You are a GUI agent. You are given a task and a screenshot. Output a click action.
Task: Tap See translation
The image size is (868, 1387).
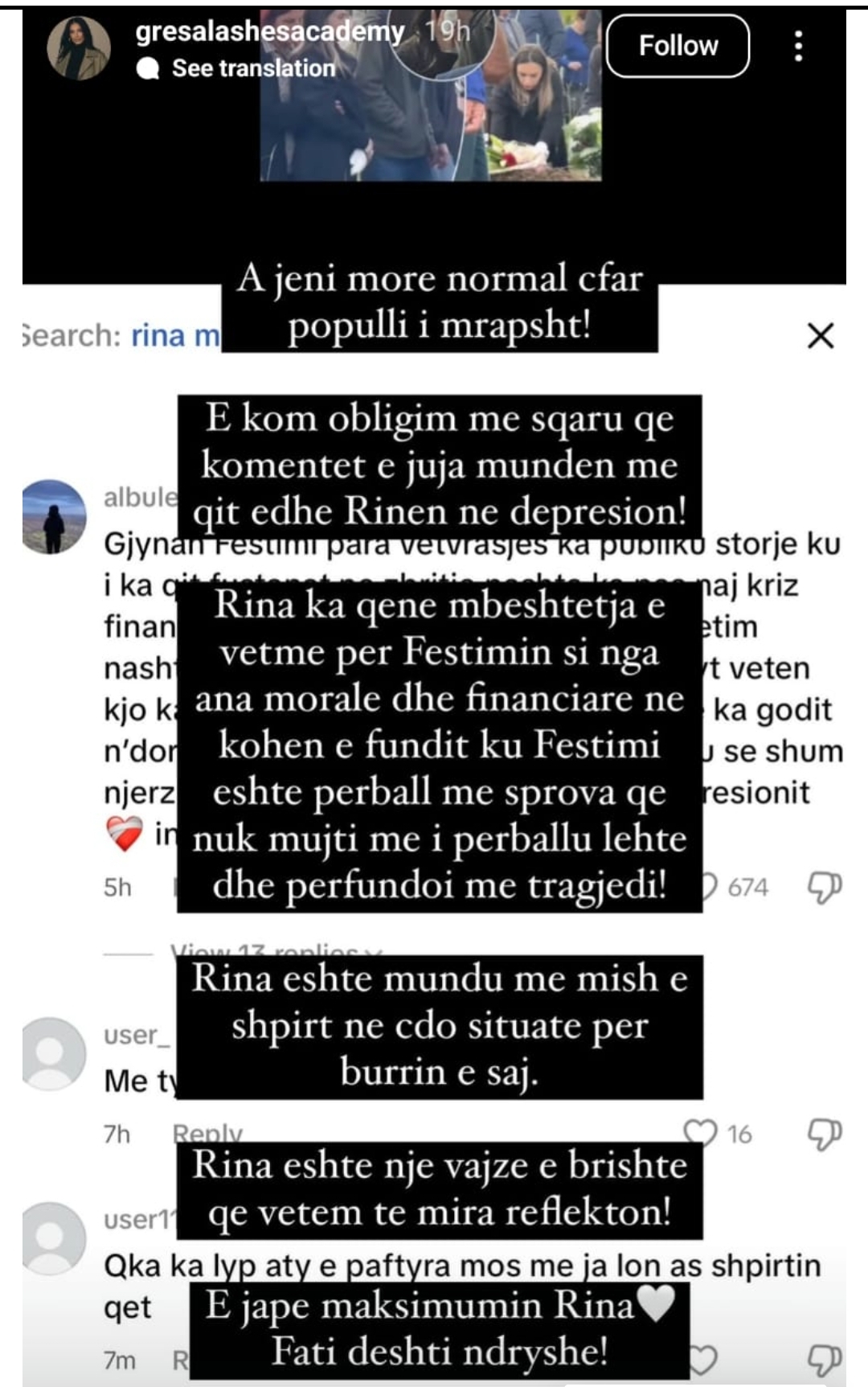point(252,69)
